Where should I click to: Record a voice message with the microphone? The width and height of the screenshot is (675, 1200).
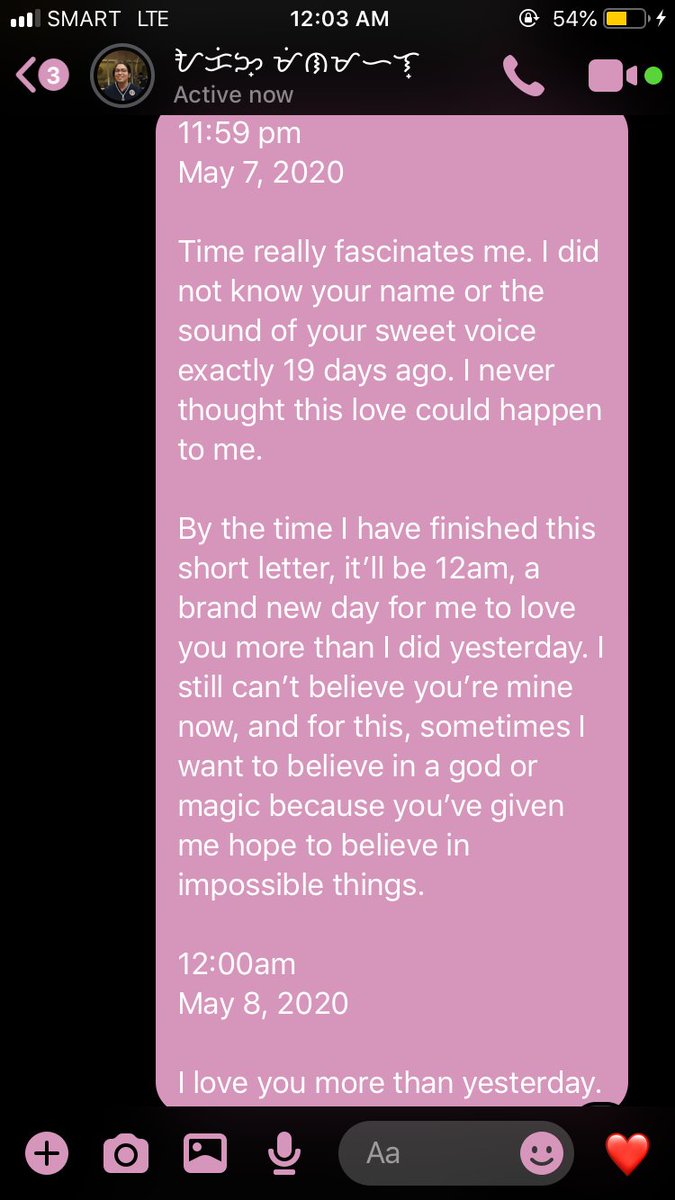click(285, 1155)
